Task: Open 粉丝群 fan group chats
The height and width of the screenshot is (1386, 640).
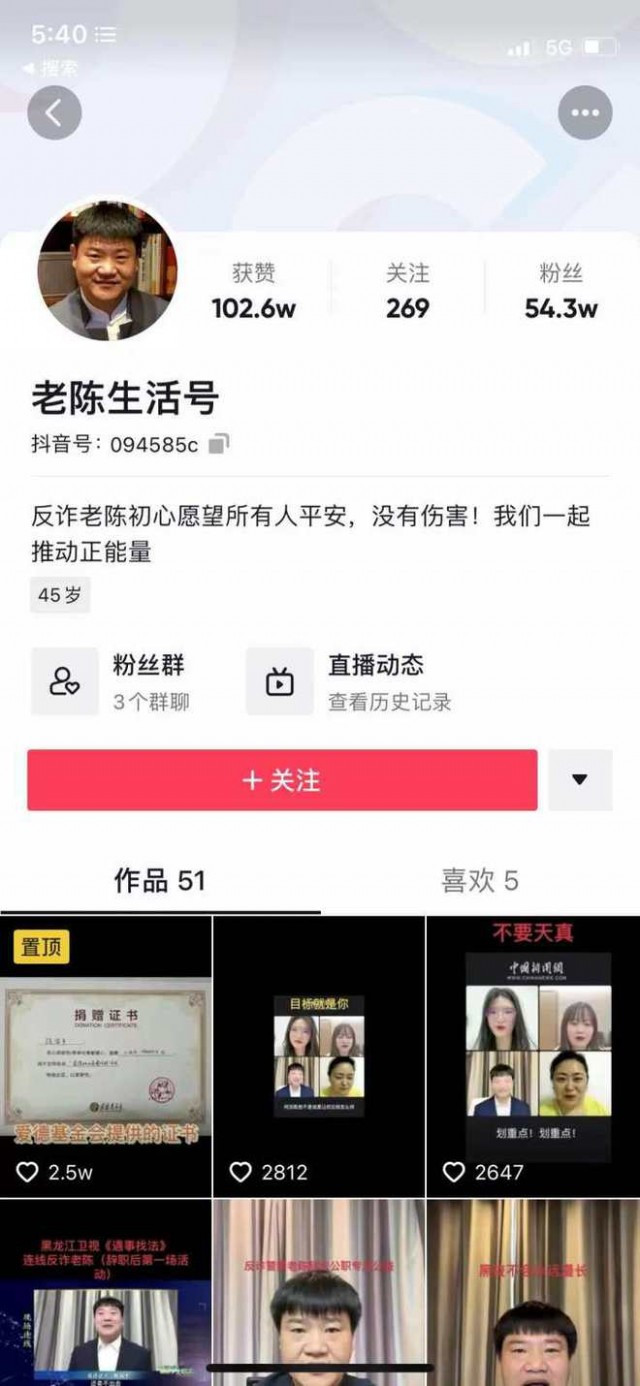Action: point(110,681)
